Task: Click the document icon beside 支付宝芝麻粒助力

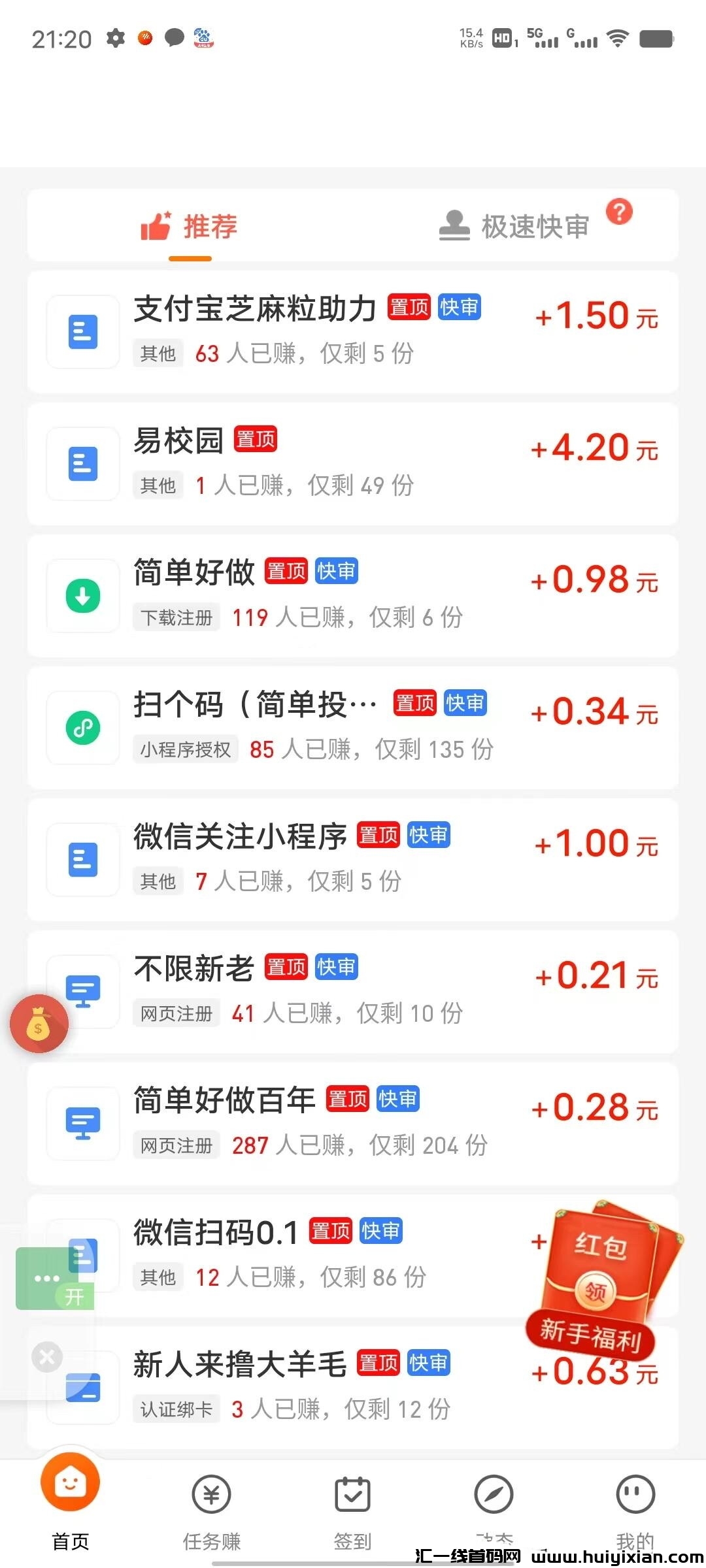Action: tap(82, 331)
